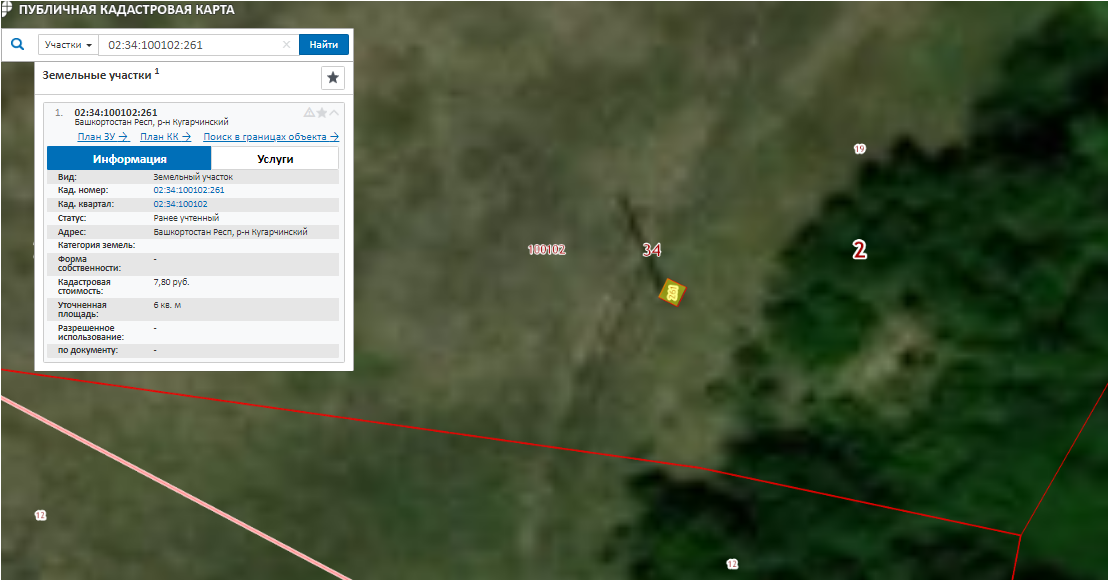
Task: Open cadastral quarter link 02:34:100102
Action: pyautogui.click(x=180, y=204)
